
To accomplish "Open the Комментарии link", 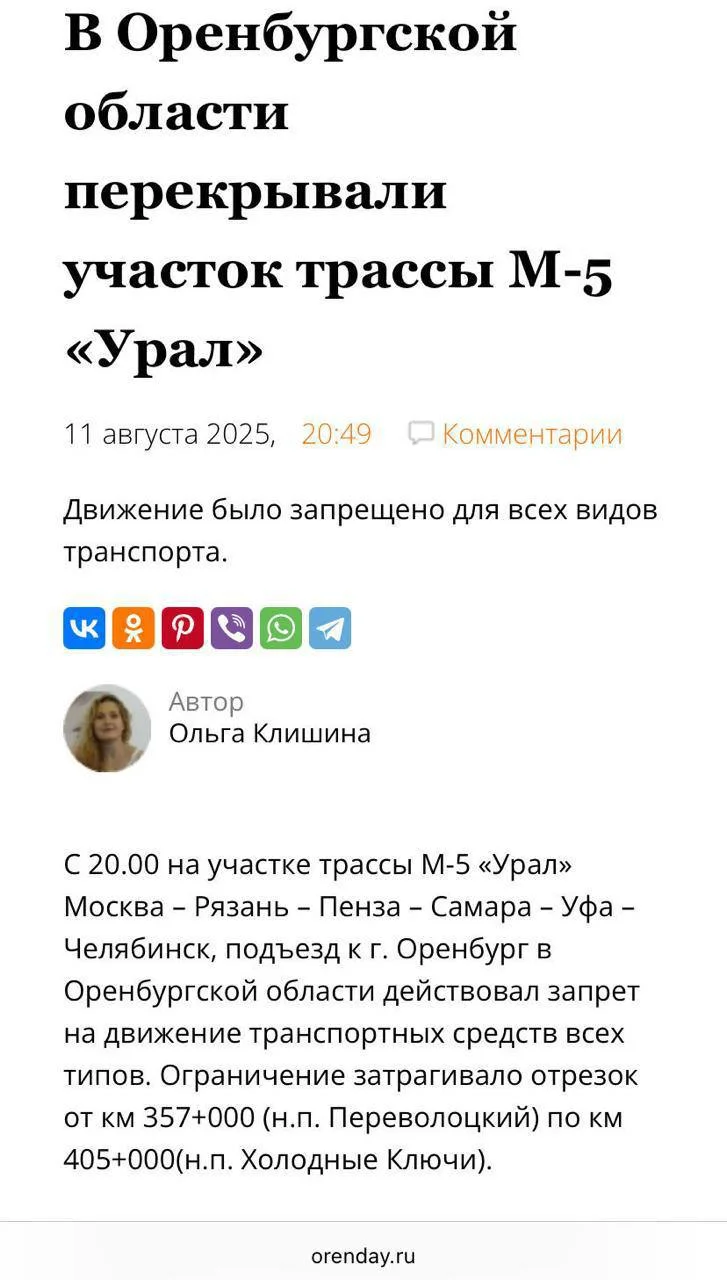I will 530,434.
